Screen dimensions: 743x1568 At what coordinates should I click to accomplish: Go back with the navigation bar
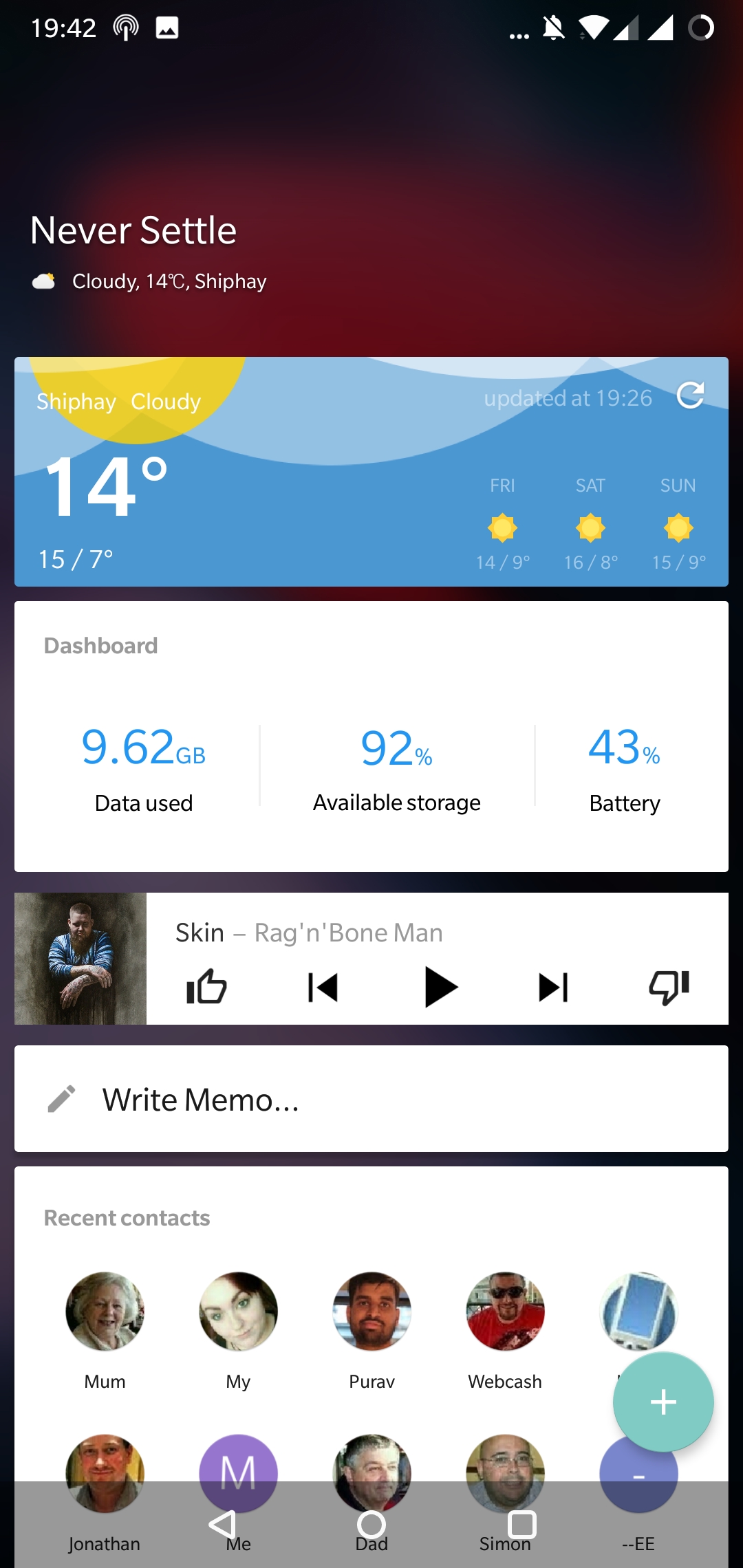coord(223,1525)
